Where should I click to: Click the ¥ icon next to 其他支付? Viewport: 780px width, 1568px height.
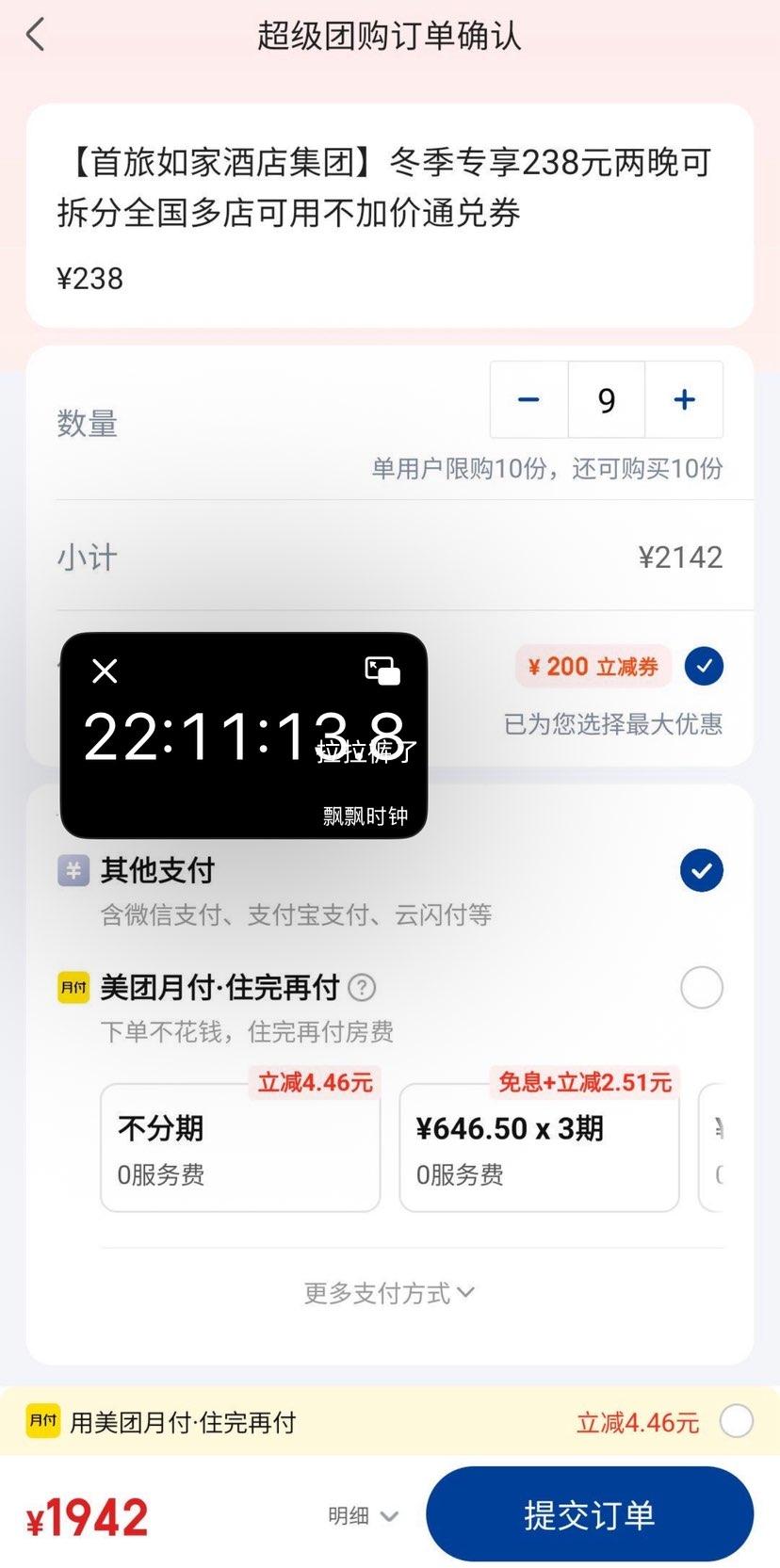[73, 870]
